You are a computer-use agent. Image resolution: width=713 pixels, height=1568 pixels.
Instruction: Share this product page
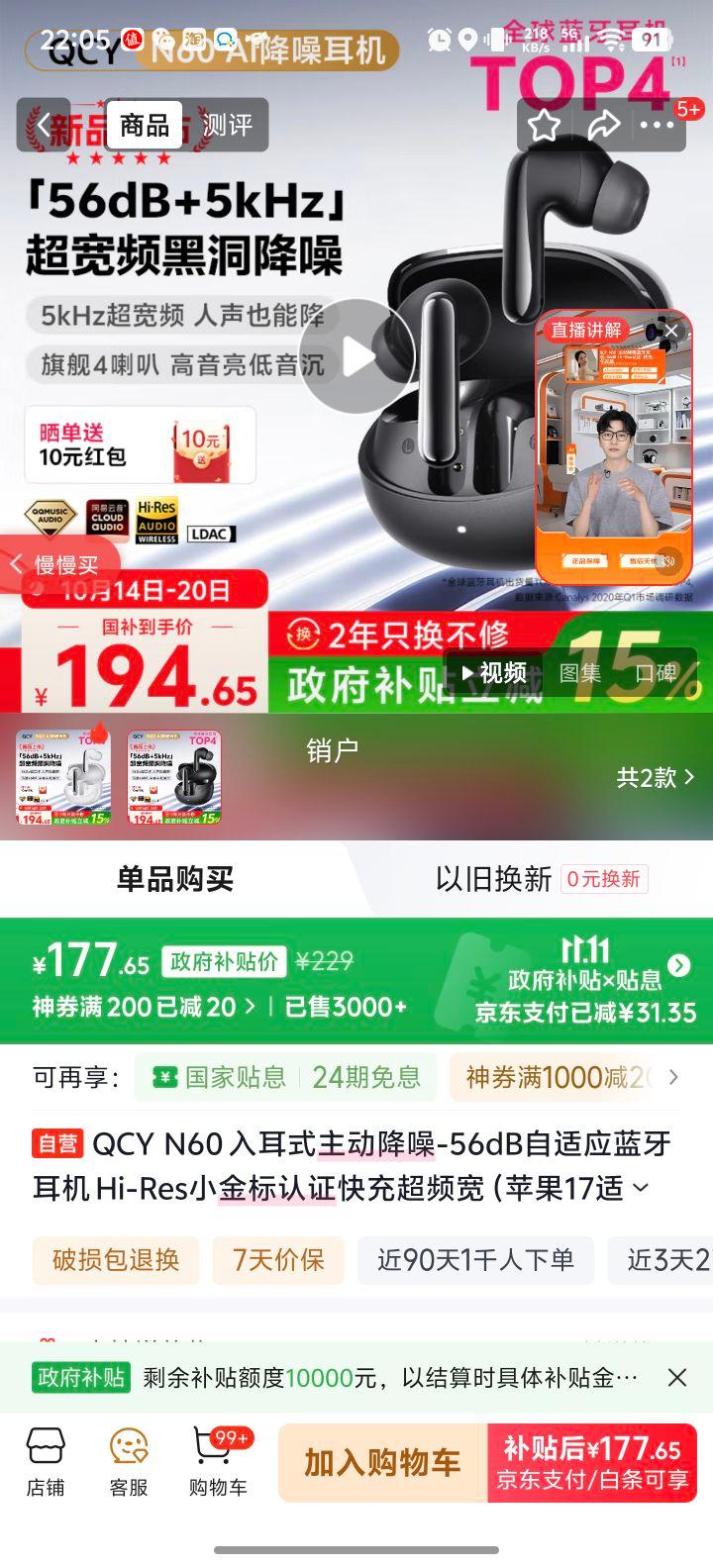click(602, 126)
